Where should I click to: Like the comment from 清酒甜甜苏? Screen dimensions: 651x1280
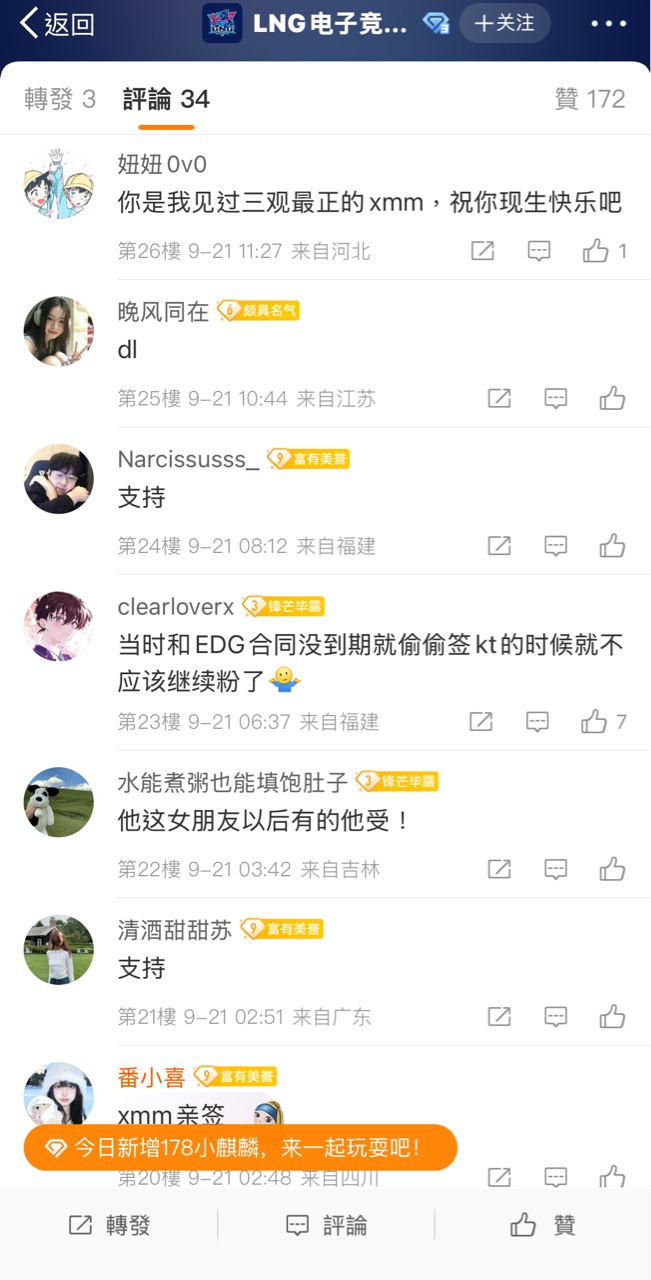click(x=612, y=1017)
